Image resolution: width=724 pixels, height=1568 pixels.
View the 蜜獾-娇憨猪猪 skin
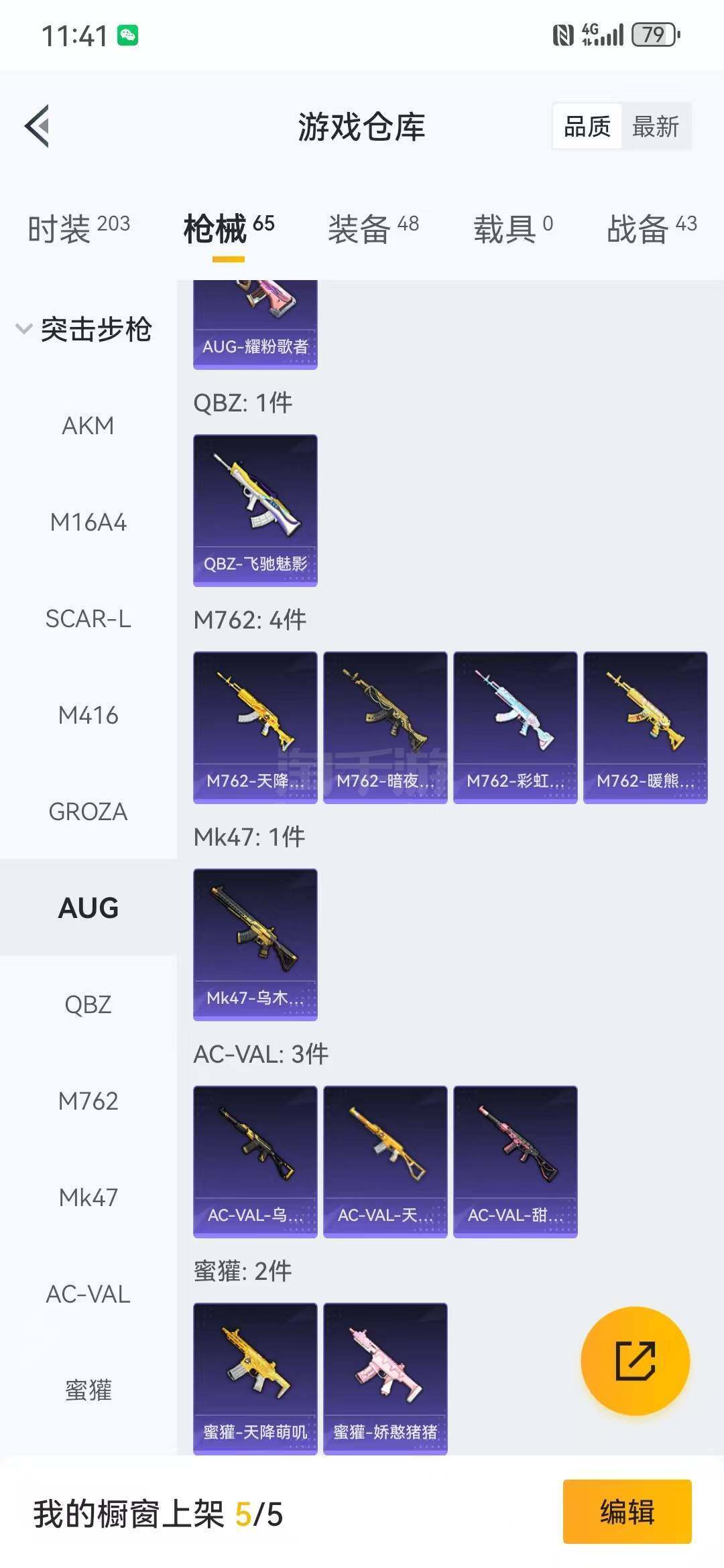click(x=385, y=1378)
